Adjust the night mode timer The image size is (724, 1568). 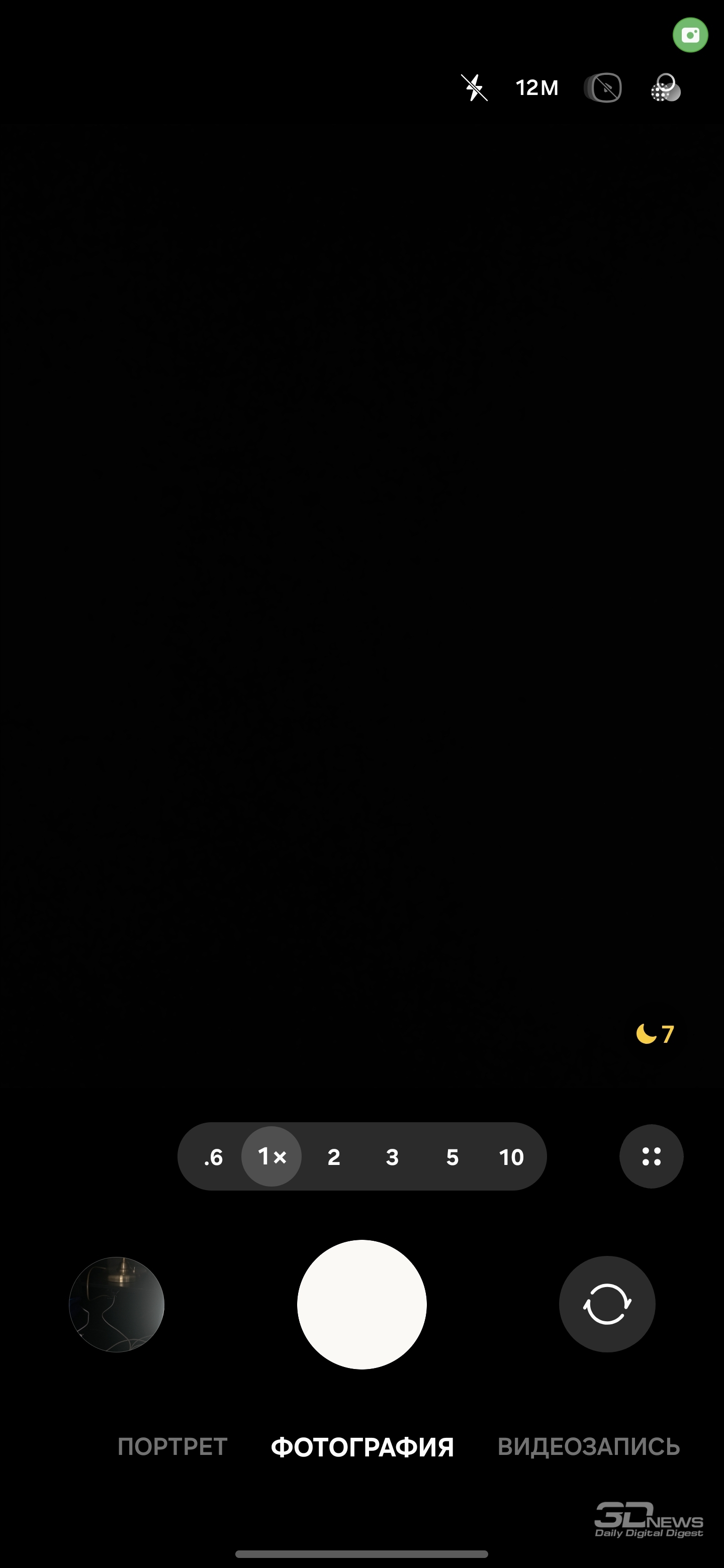click(655, 1034)
